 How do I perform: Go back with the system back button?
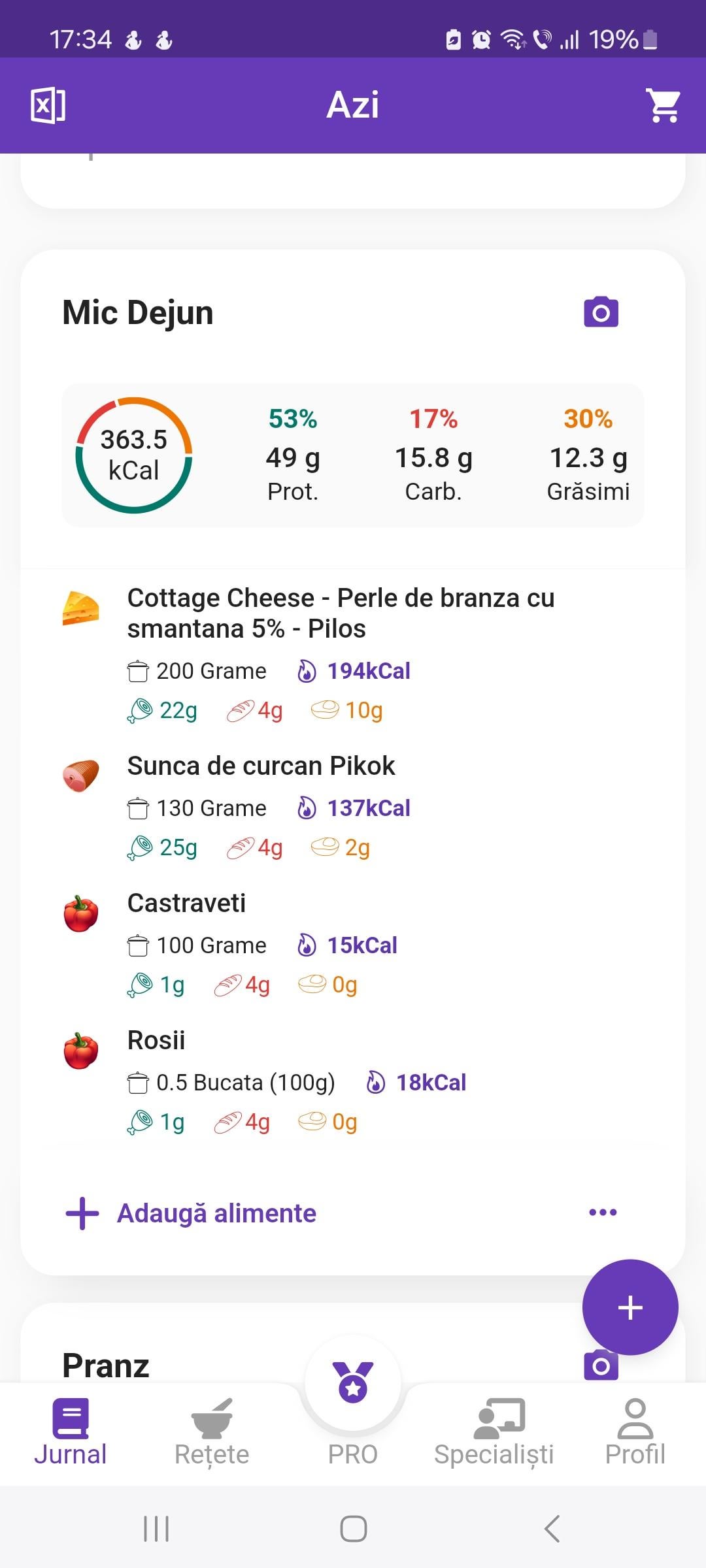(552, 1529)
